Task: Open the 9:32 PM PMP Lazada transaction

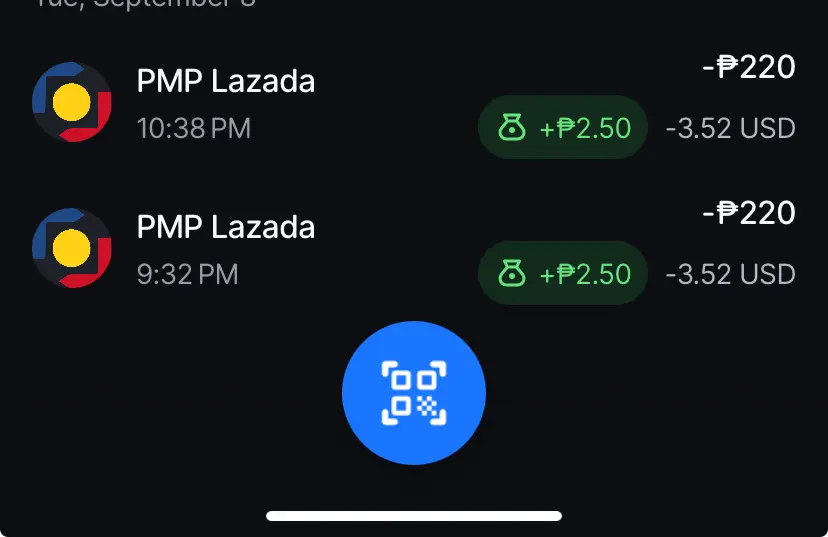Action: [x=414, y=248]
